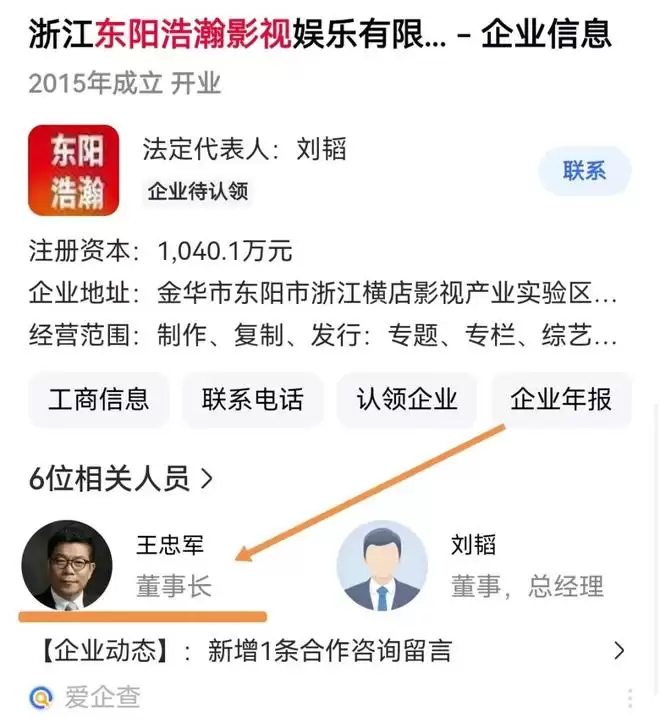
Task: Open the 企业动态 row about 合作咨询留言
Action: coord(328,652)
